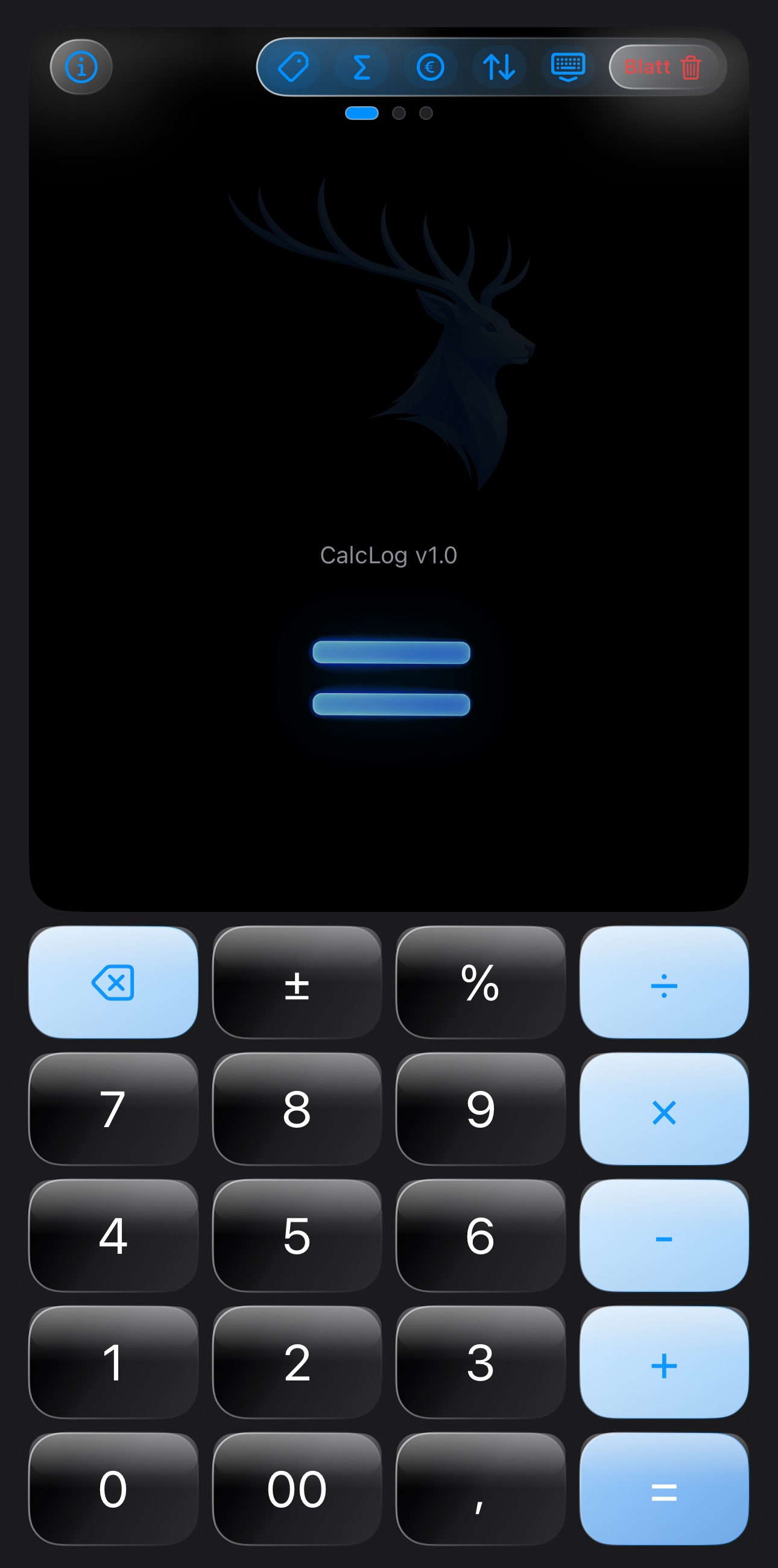
Task: Select the minus operator
Action: click(664, 1235)
